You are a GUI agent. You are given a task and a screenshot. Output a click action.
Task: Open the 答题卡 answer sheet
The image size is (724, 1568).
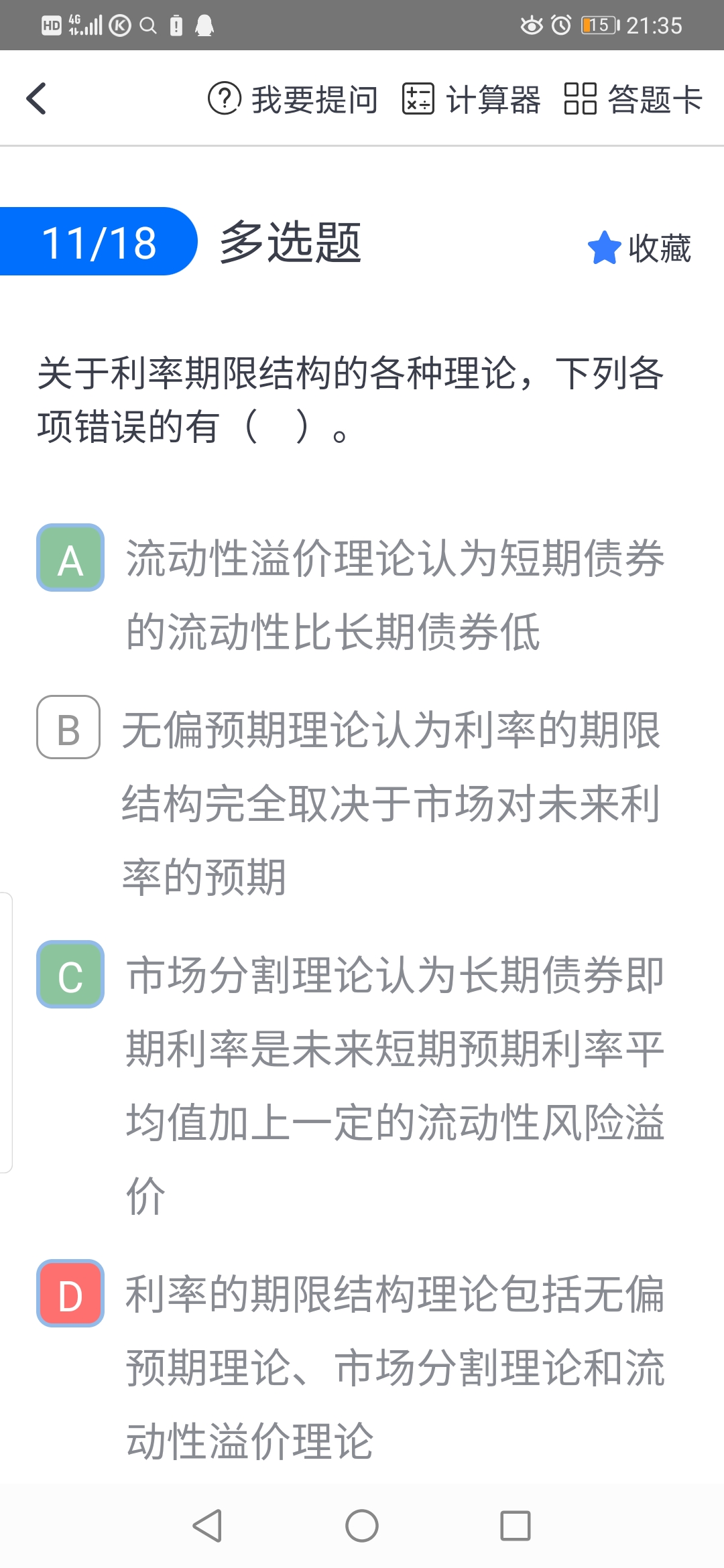pyautogui.click(x=633, y=99)
